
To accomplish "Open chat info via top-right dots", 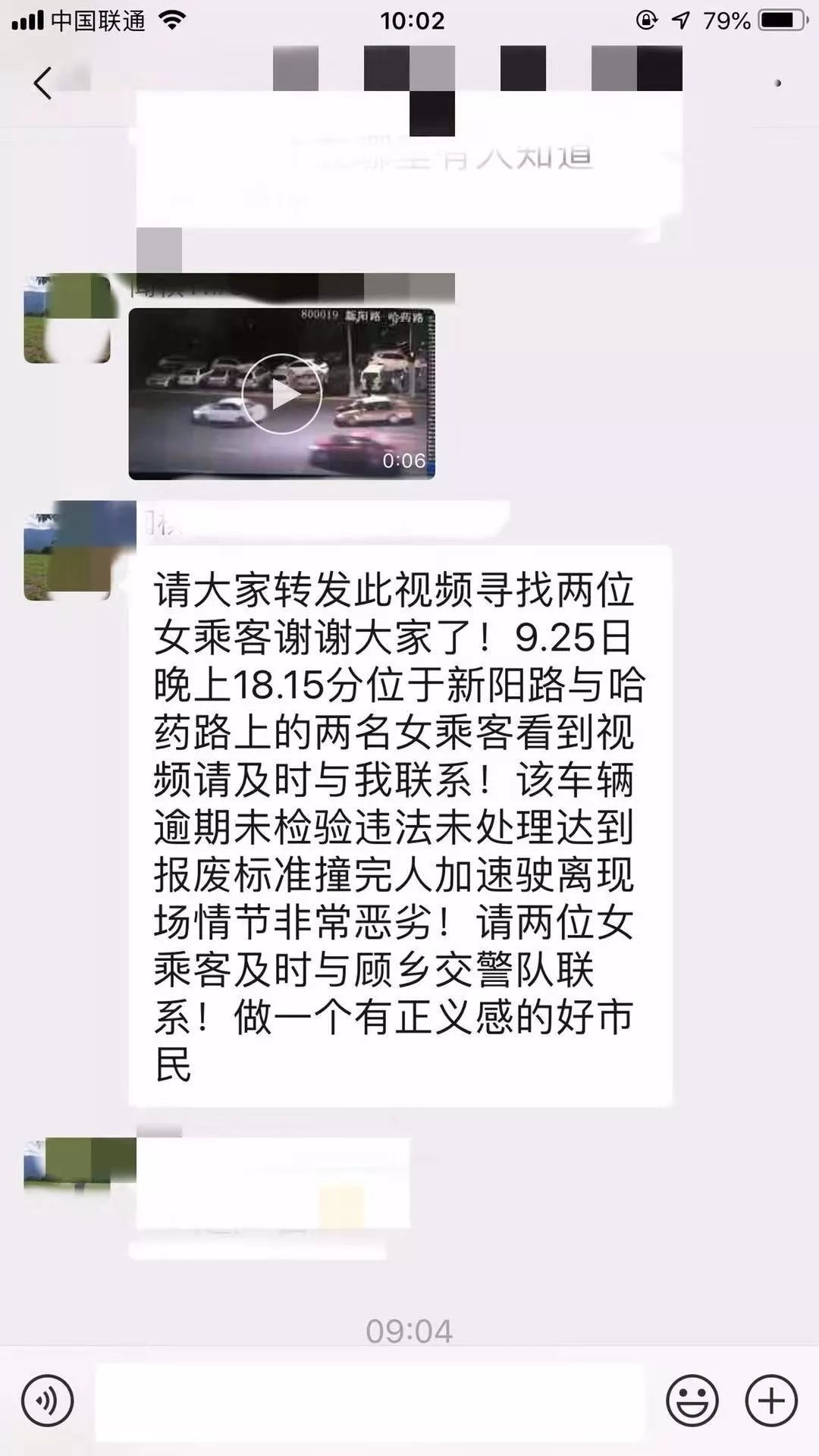I will [x=777, y=83].
